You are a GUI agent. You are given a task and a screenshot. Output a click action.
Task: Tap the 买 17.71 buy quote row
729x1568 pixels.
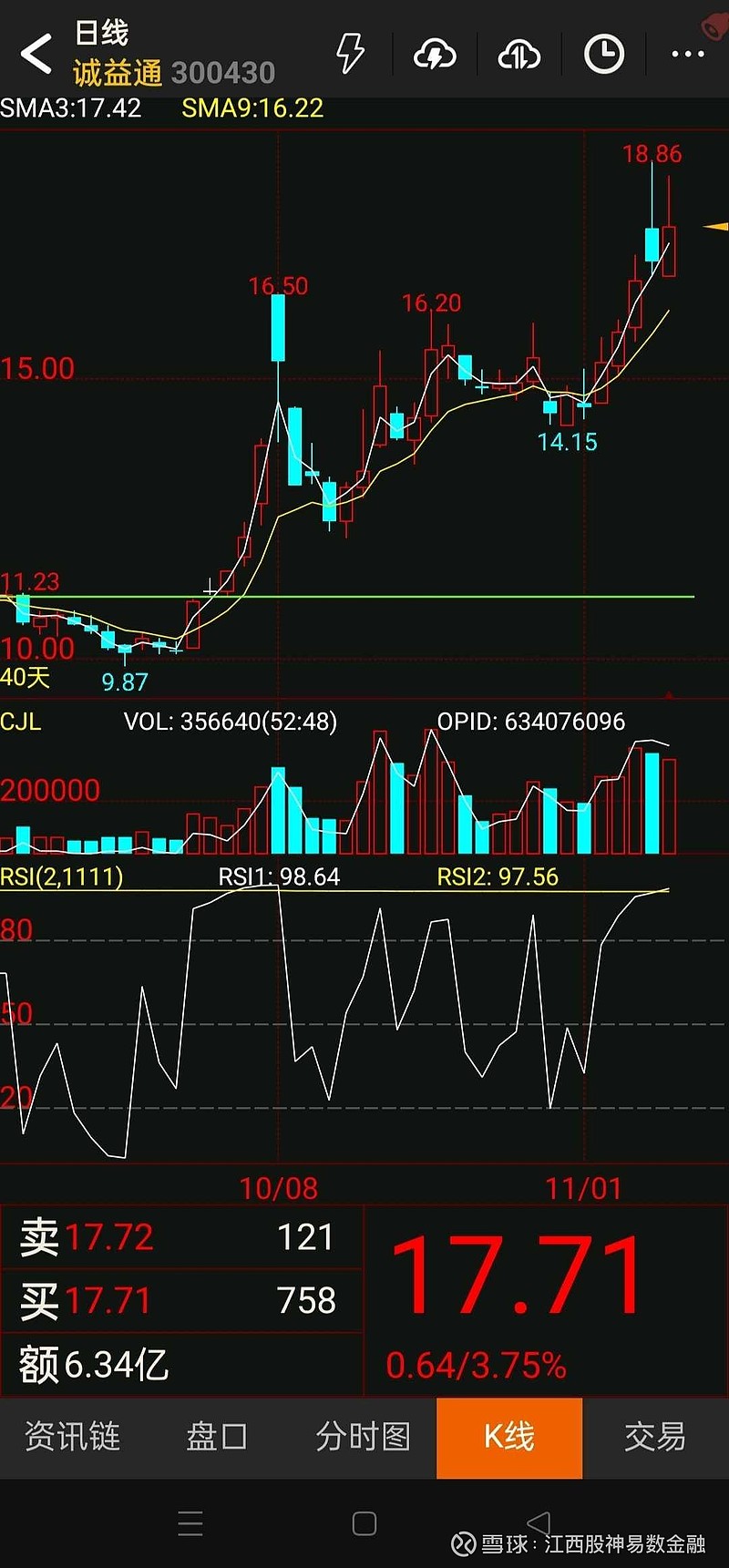pyautogui.click(x=180, y=1300)
